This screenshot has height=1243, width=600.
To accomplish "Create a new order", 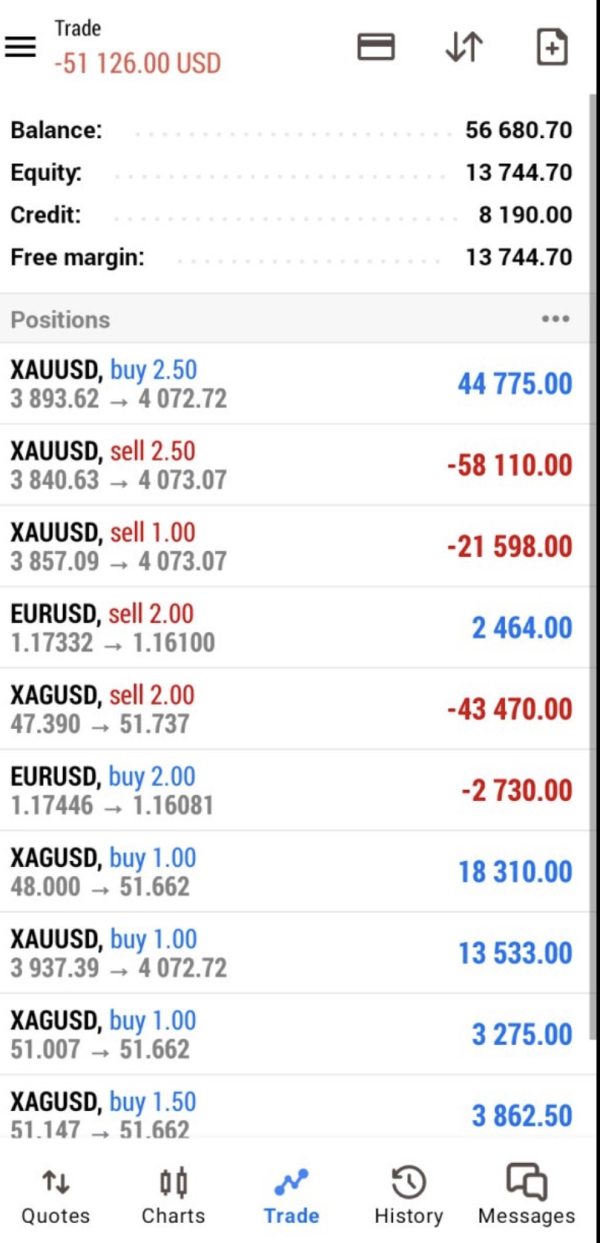I will 552,47.
